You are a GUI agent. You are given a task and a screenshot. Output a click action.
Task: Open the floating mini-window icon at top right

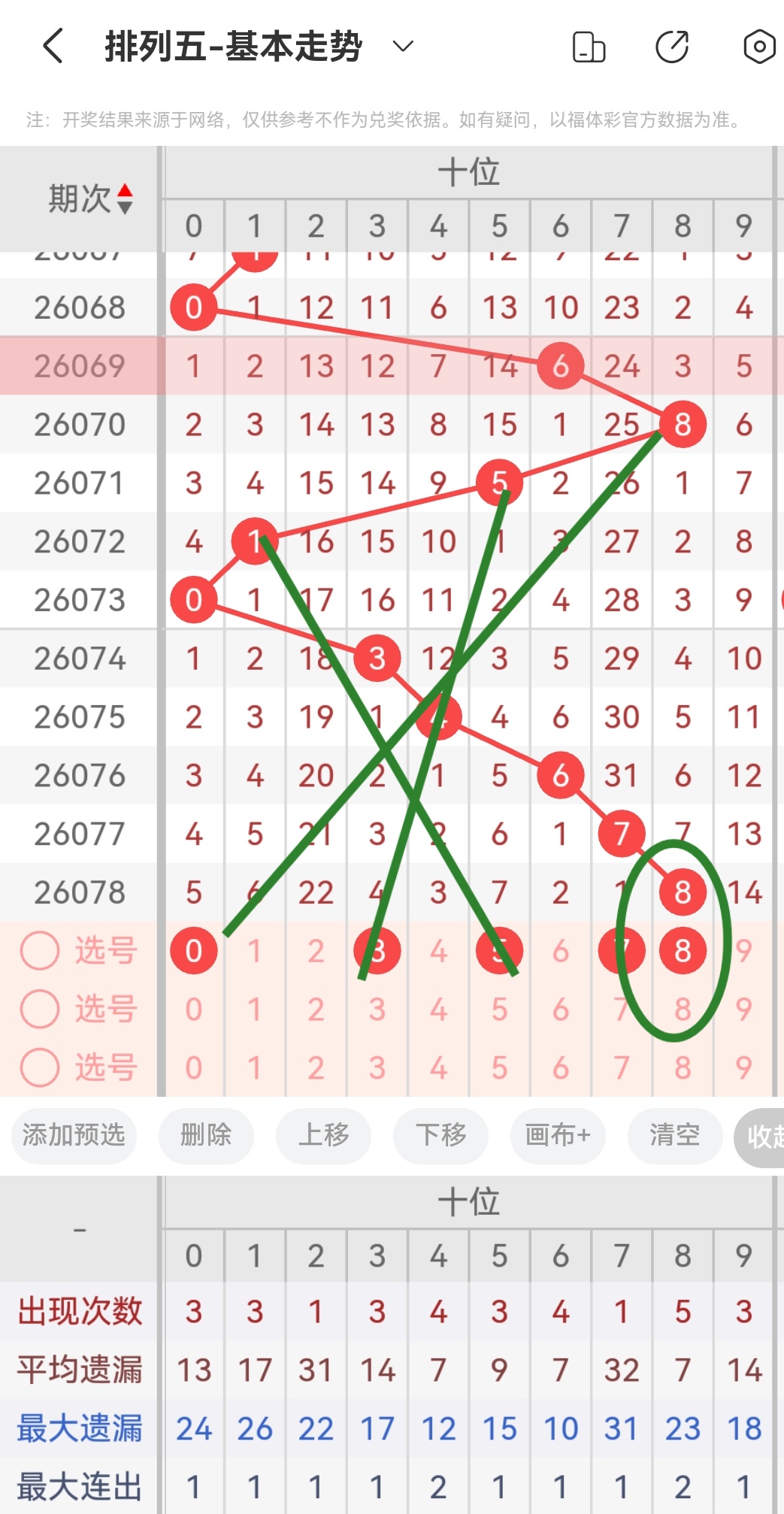point(589,46)
